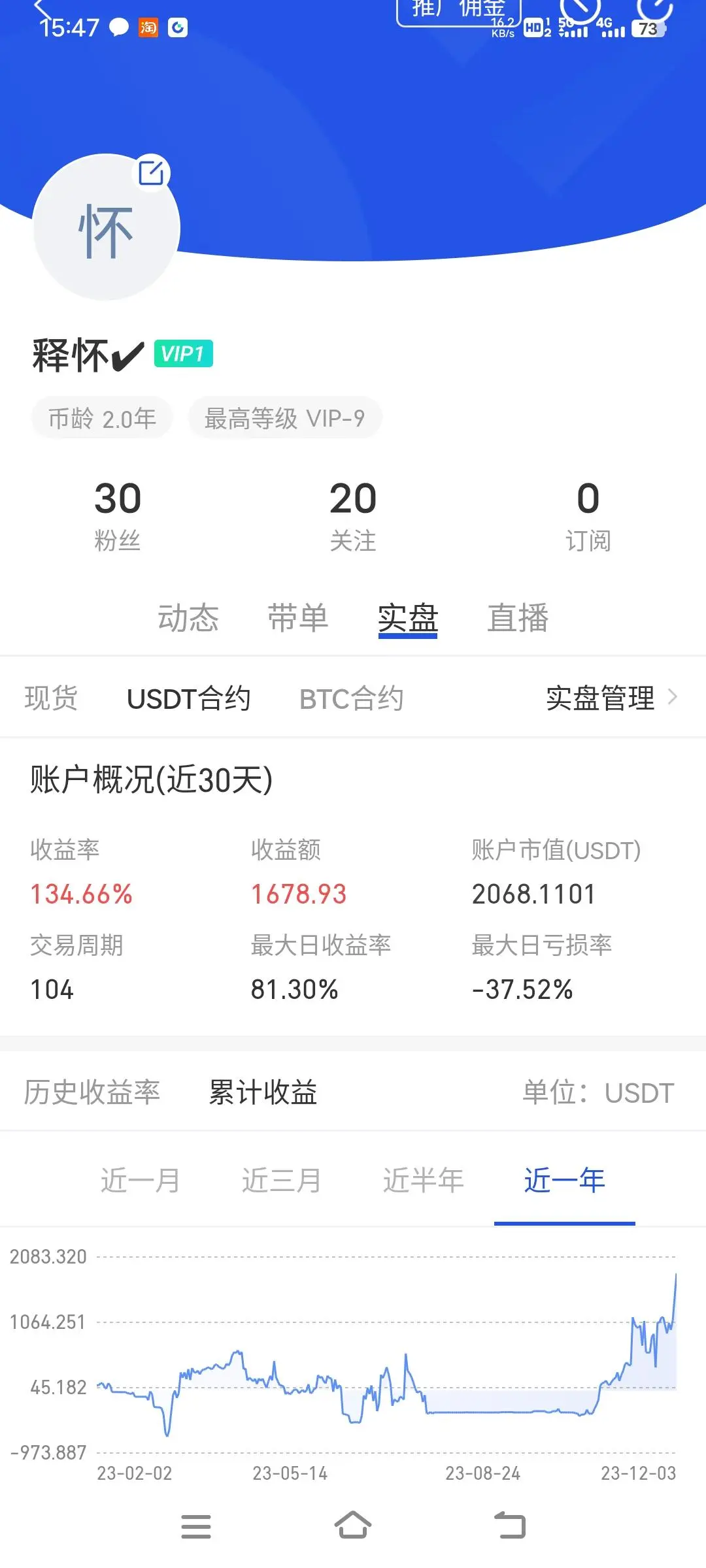Screen dimensions: 706x1568
Task: Switch to the 直播 tab
Action: click(518, 618)
